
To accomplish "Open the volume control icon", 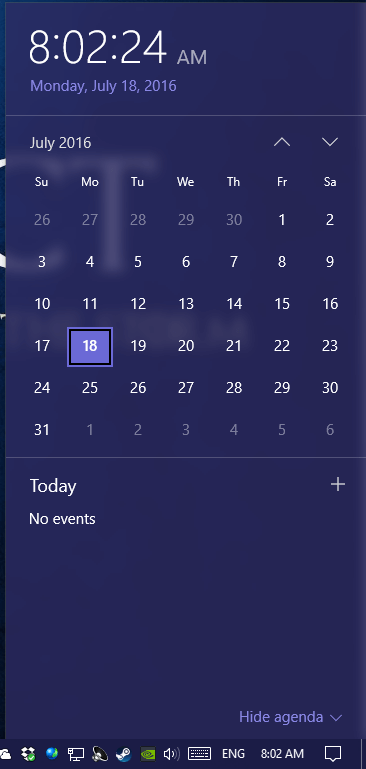I will tap(171, 753).
